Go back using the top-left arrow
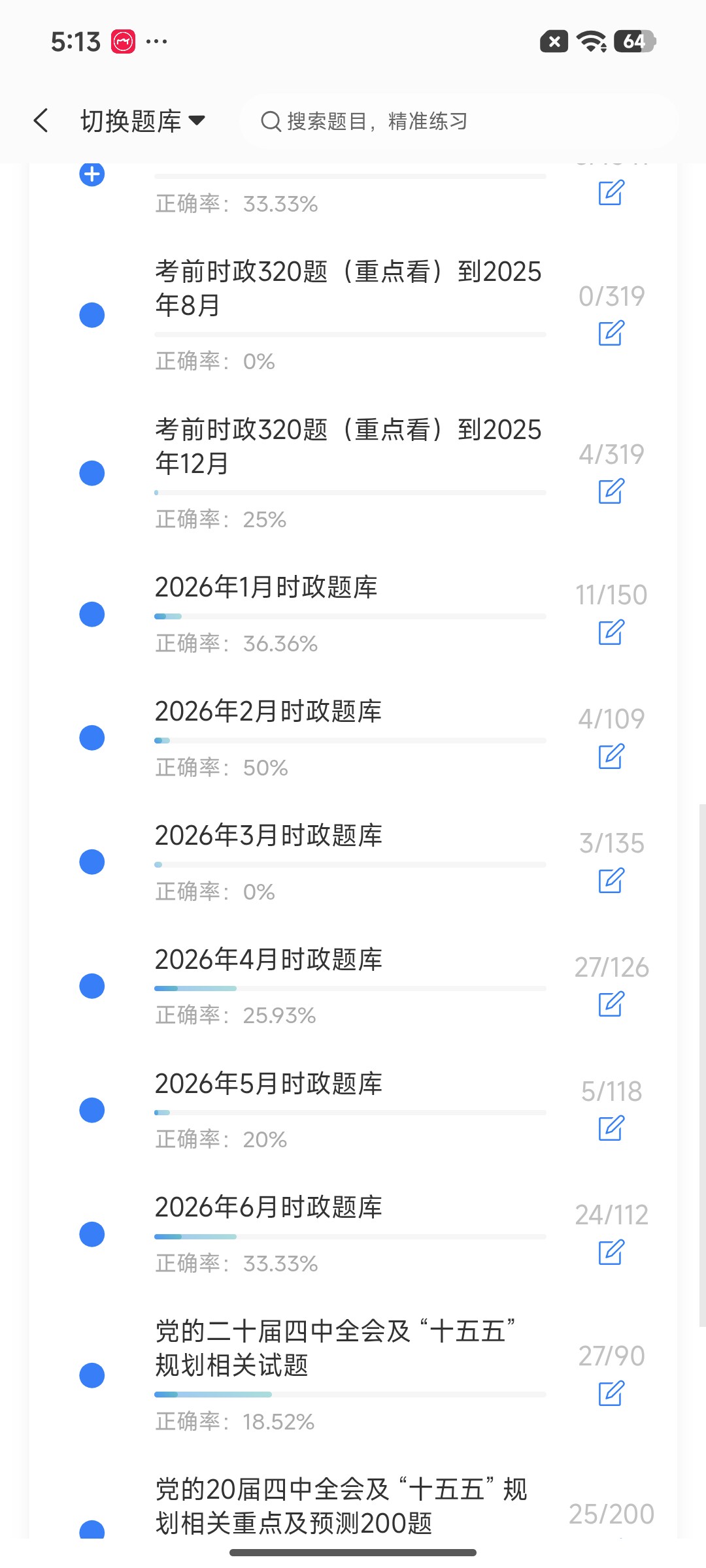The width and height of the screenshot is (706, 1568). click(41, 121)
